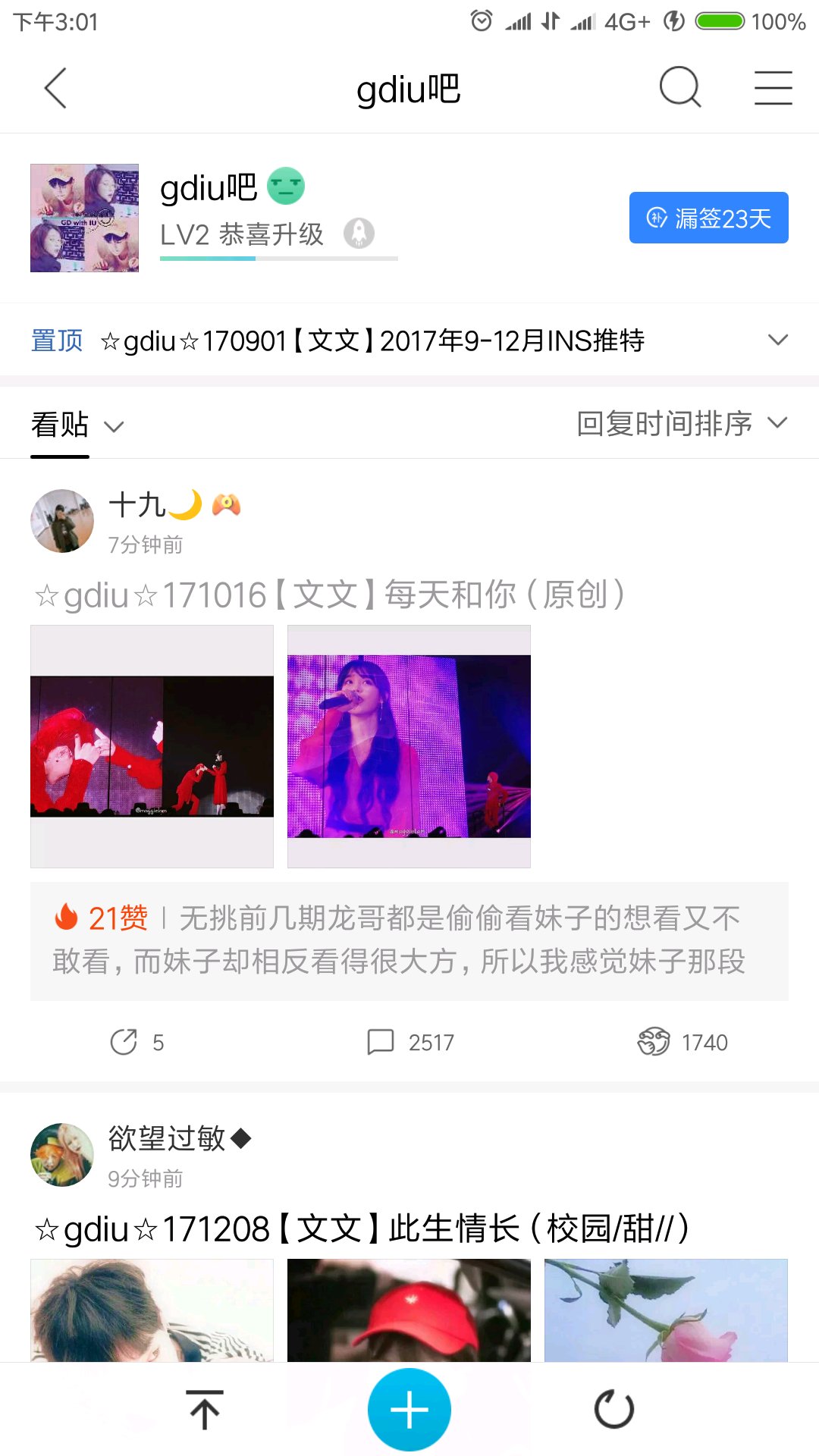Open the hamburger menu at top right
The height and width of the screenshot is (1456, 819).
pyautogui.click(x=773, y=88)
